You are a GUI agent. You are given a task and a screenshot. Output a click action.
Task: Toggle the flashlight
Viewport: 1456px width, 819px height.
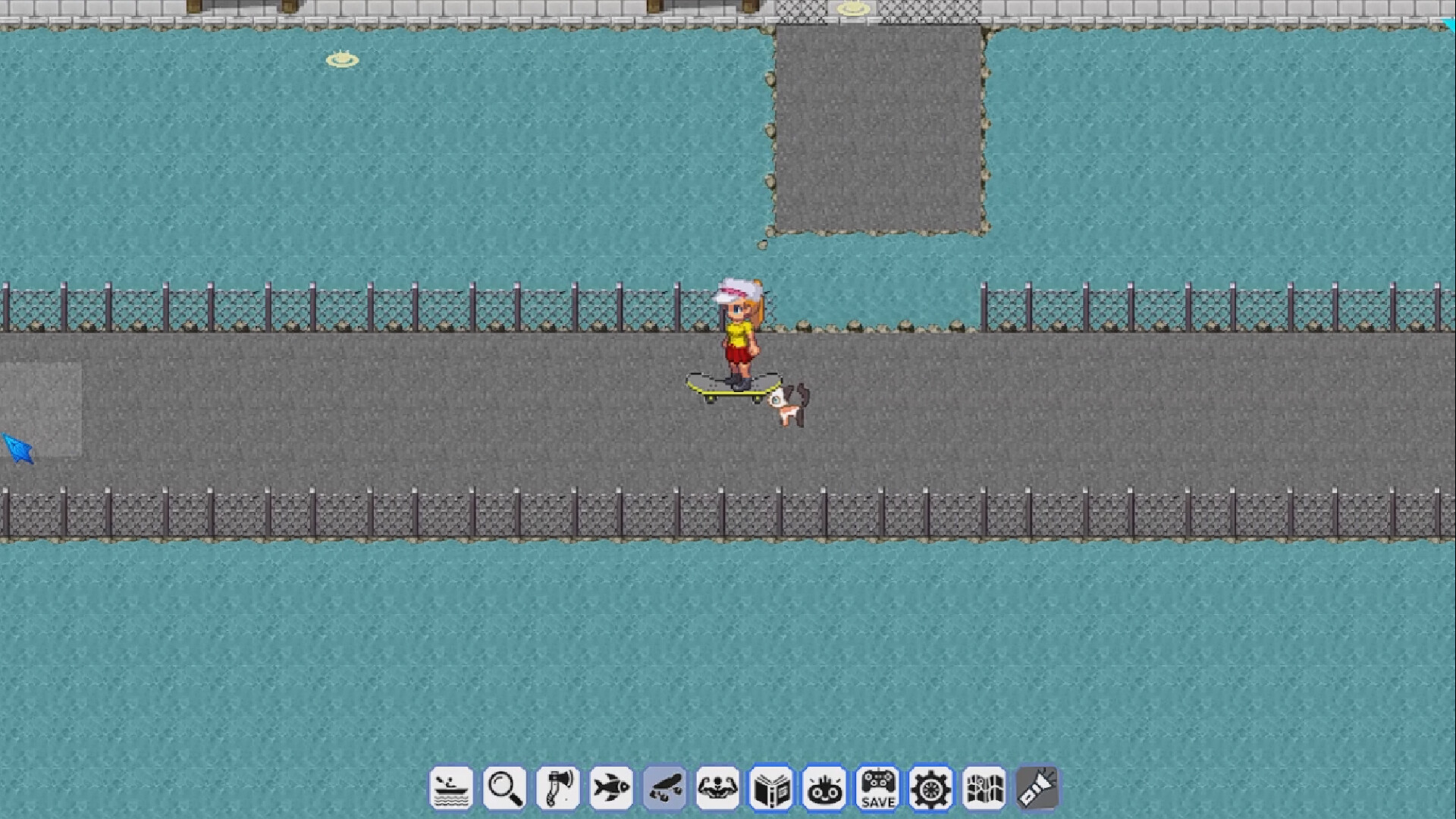1037,788
